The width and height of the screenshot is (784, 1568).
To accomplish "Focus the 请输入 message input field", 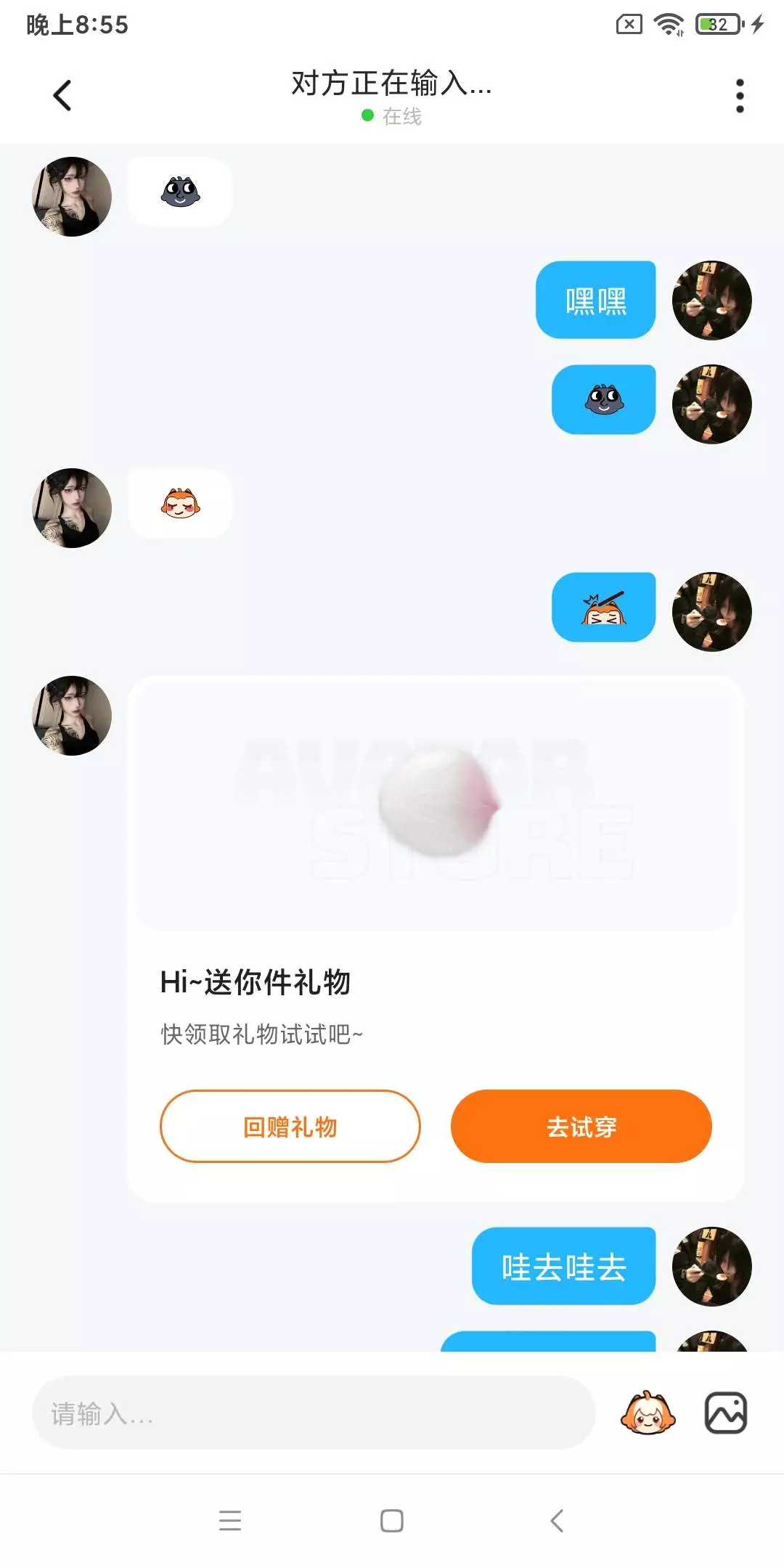I will [x=314, y=1413].
